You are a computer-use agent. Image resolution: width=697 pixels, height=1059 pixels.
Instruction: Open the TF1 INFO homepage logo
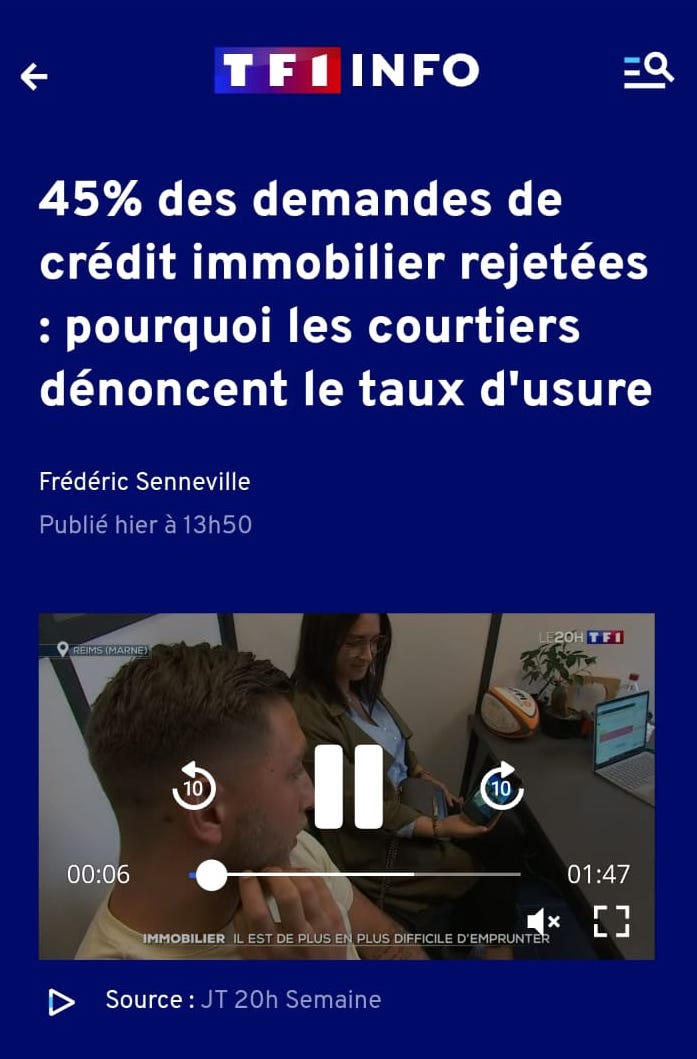[347, 71]
